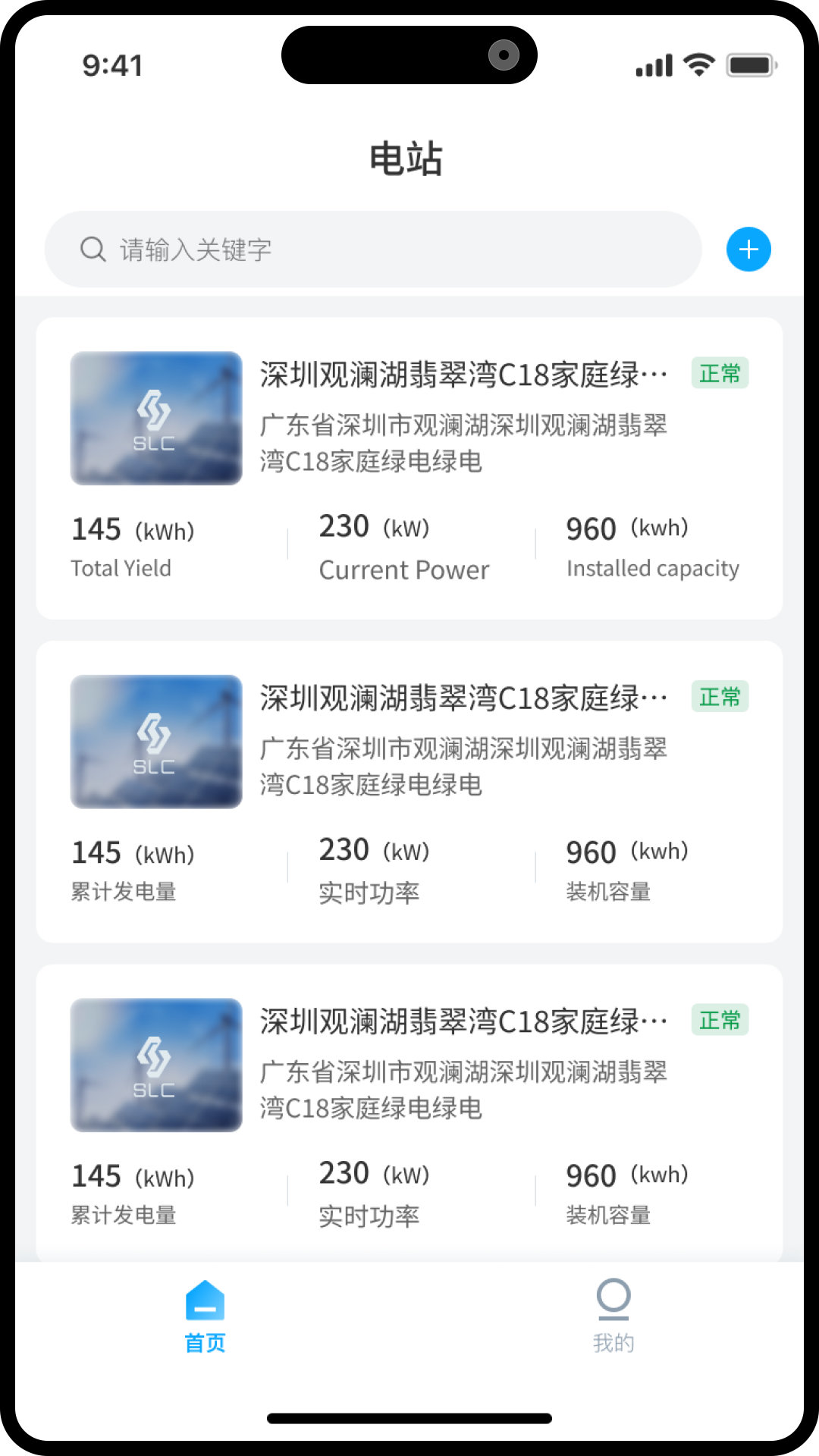Add a new station with the plus button
This screenshot has width=819, height=1456.
[748, 249]
